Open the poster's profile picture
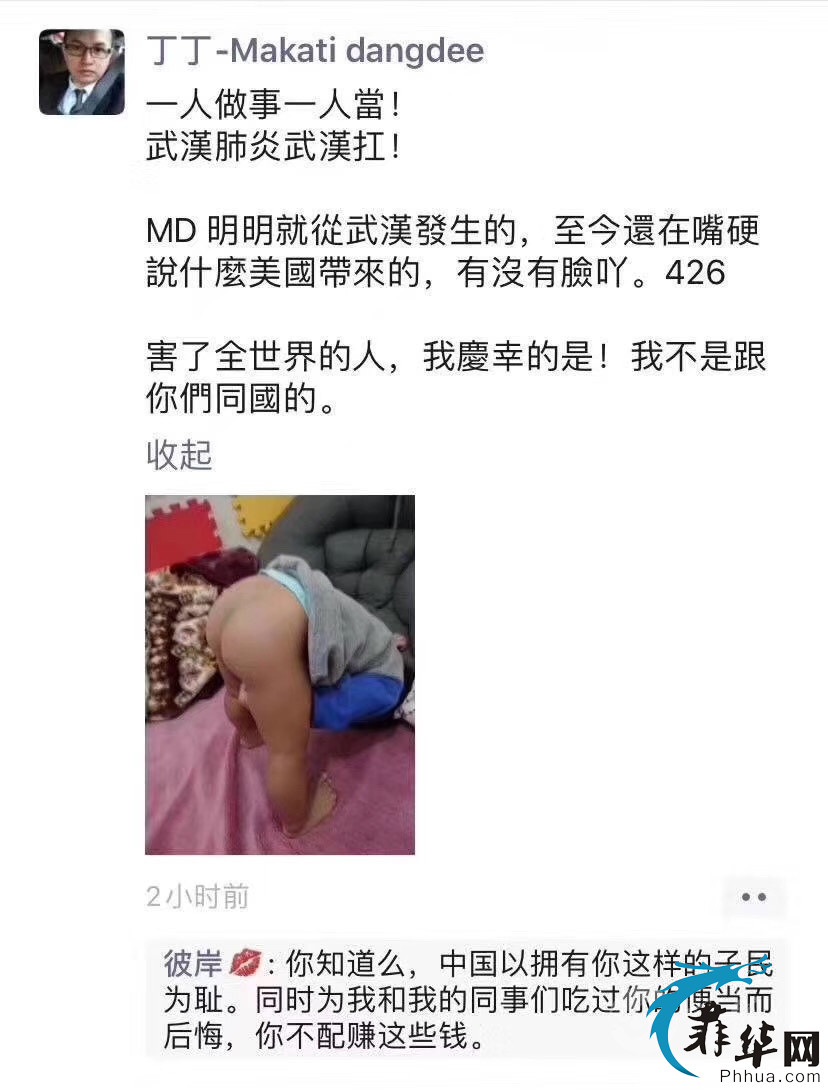This screenshot has width=828, height=1090. click(x=82, y=72)
